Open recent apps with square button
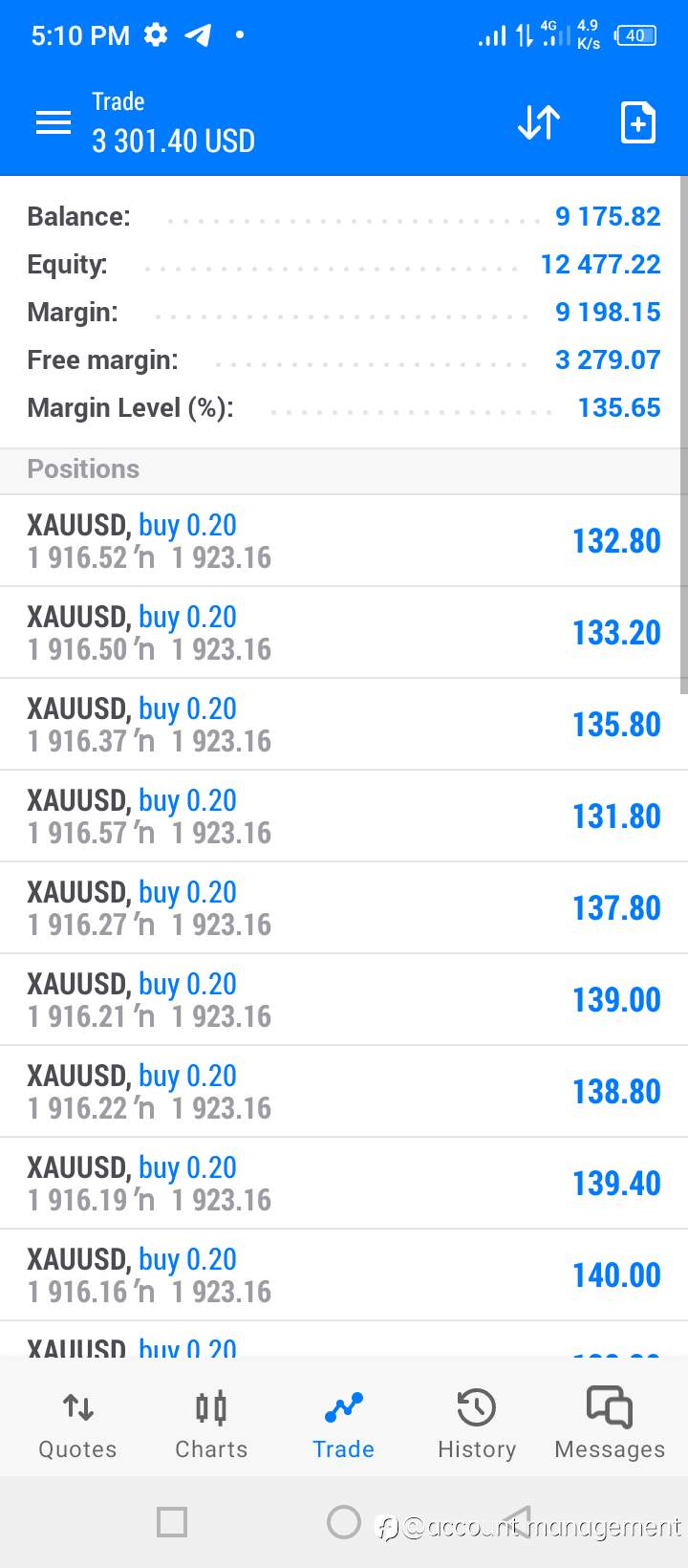Screen dimensions: 688x1568 pos(172,1522)
